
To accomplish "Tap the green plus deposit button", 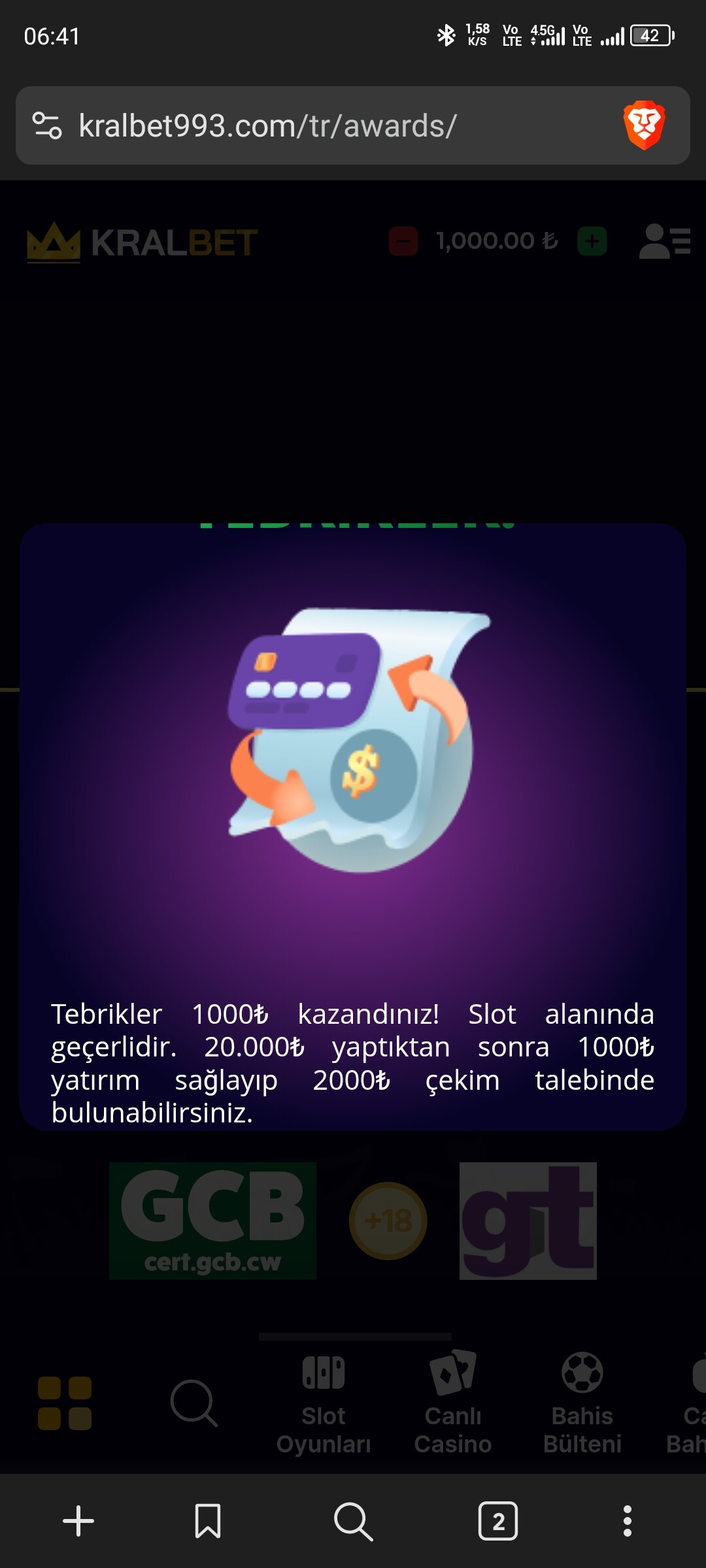I will pyautogui.click(x=592, y=241).
